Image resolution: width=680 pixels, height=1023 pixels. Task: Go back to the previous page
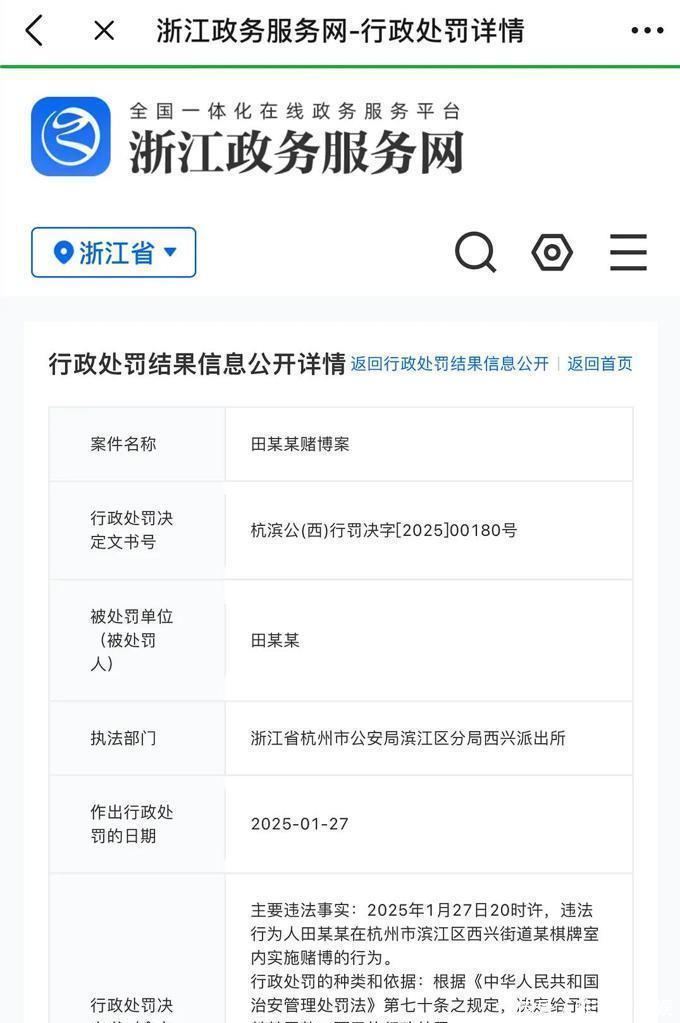34,31
